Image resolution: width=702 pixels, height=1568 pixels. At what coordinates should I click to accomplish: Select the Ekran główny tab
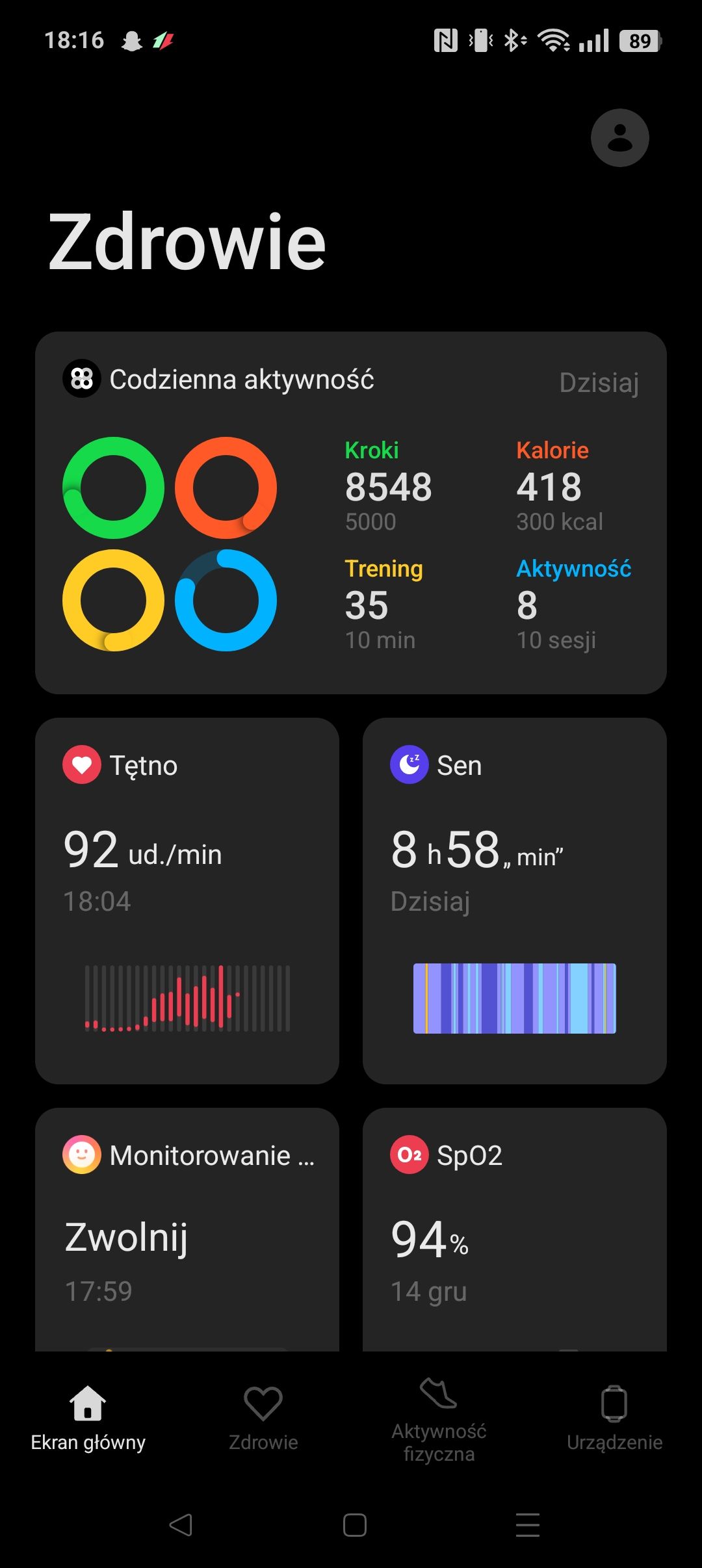tap(88, 1417)
